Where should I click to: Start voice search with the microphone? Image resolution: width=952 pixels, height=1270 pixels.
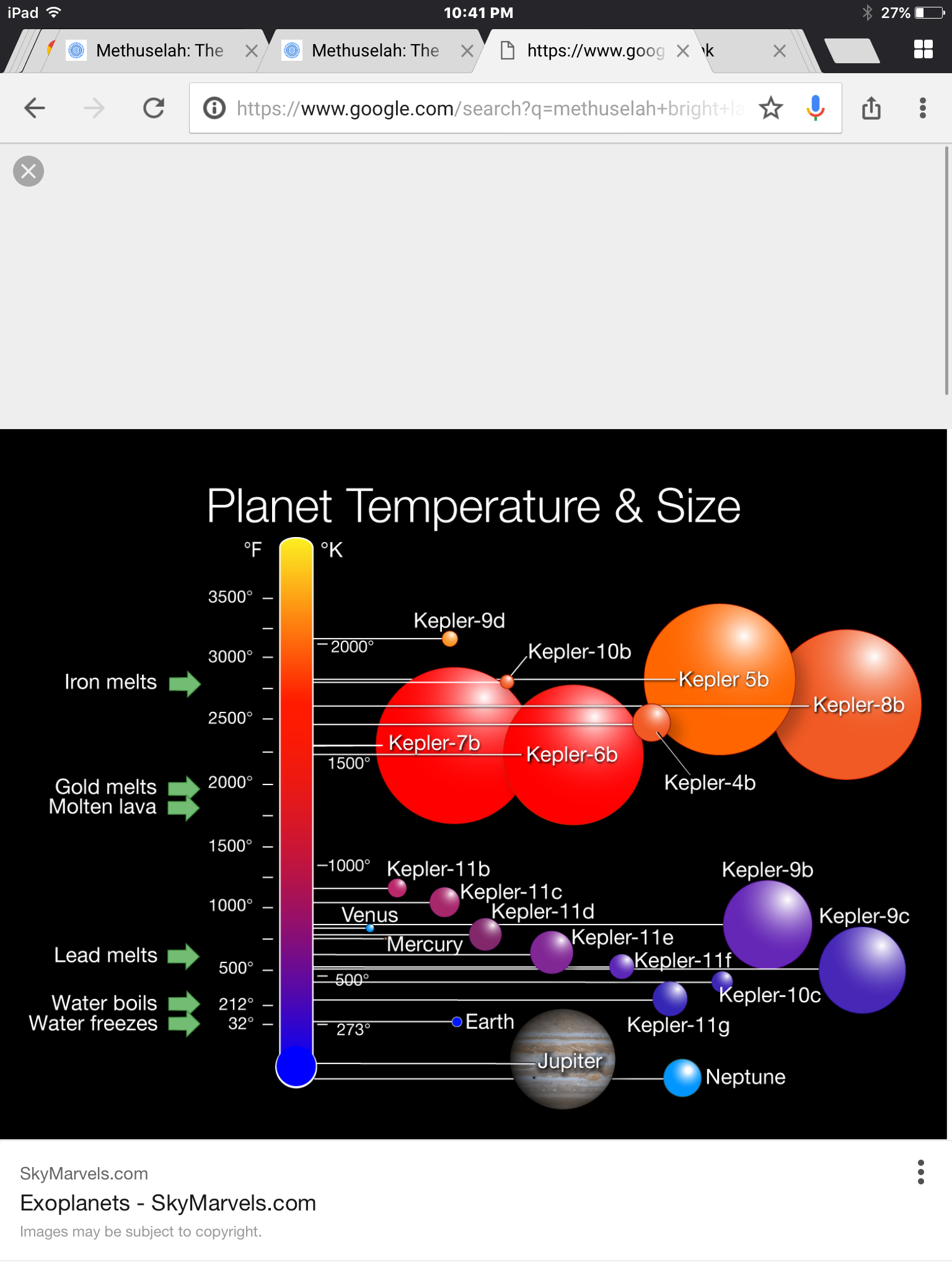(x=815, y=109)
